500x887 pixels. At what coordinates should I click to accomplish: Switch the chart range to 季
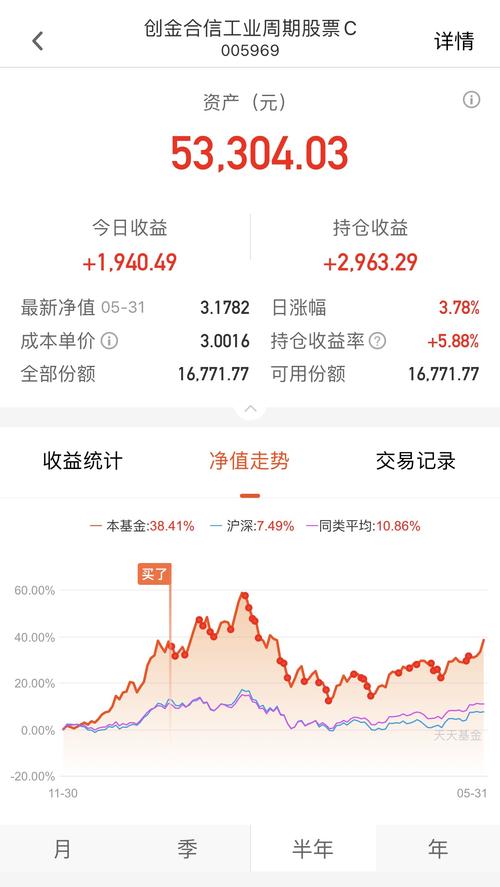click(187, 849)
